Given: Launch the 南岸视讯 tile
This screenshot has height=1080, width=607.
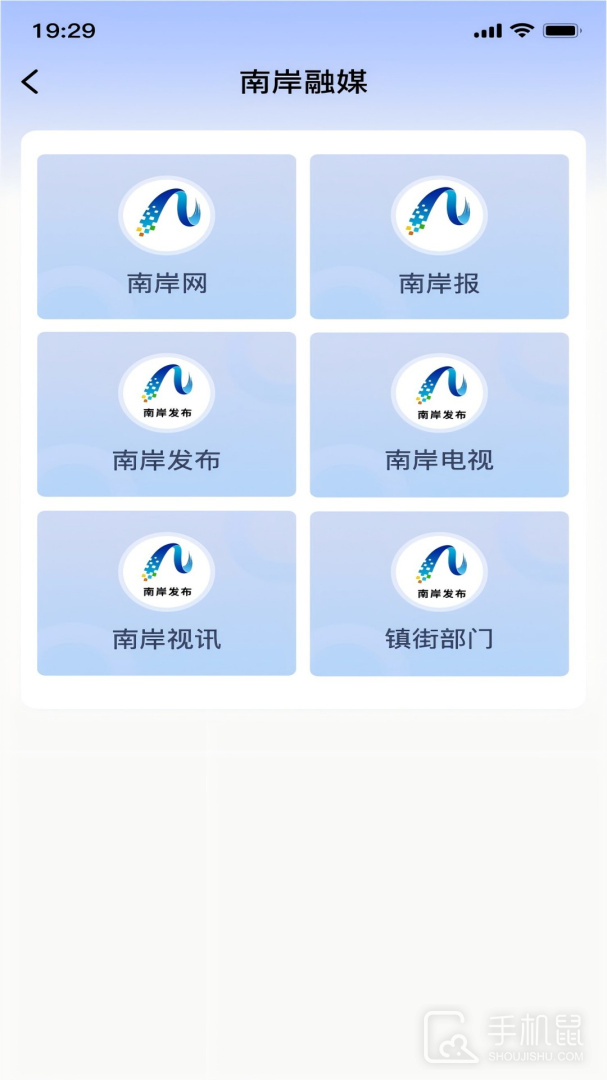Looking at the screenshot, I should click(167, 593).
